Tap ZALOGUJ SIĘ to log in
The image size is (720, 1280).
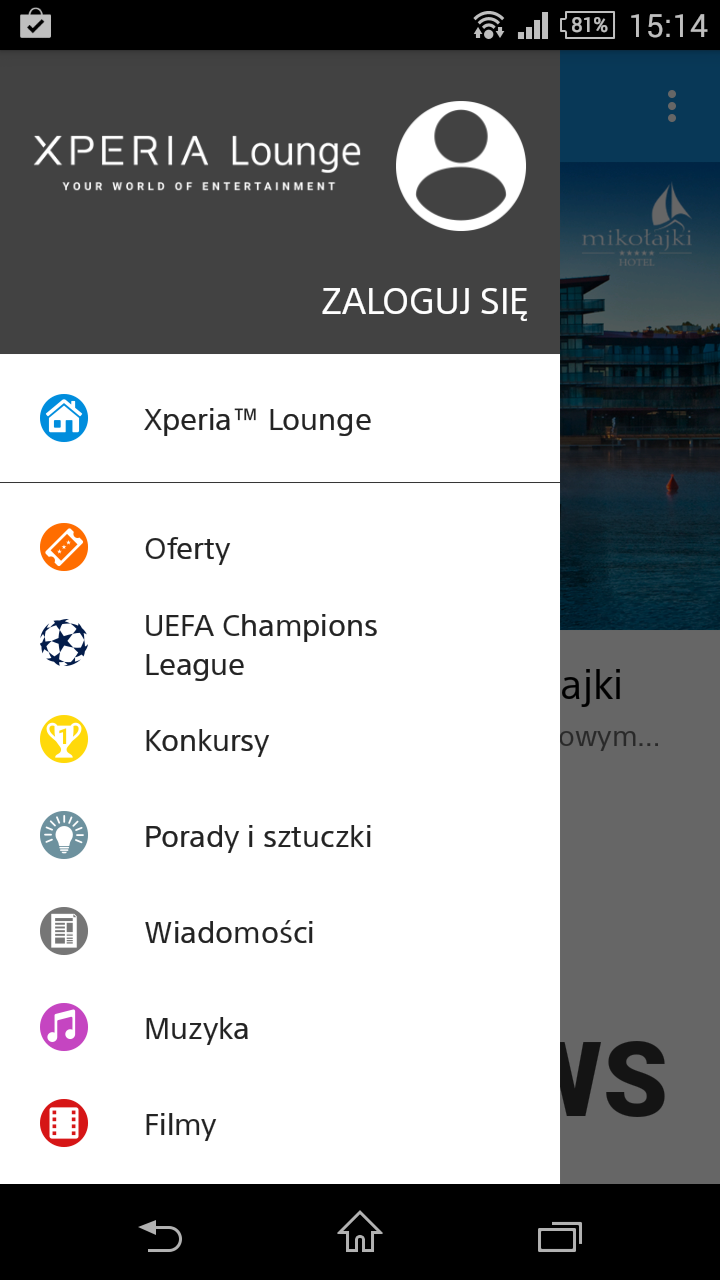424,301
